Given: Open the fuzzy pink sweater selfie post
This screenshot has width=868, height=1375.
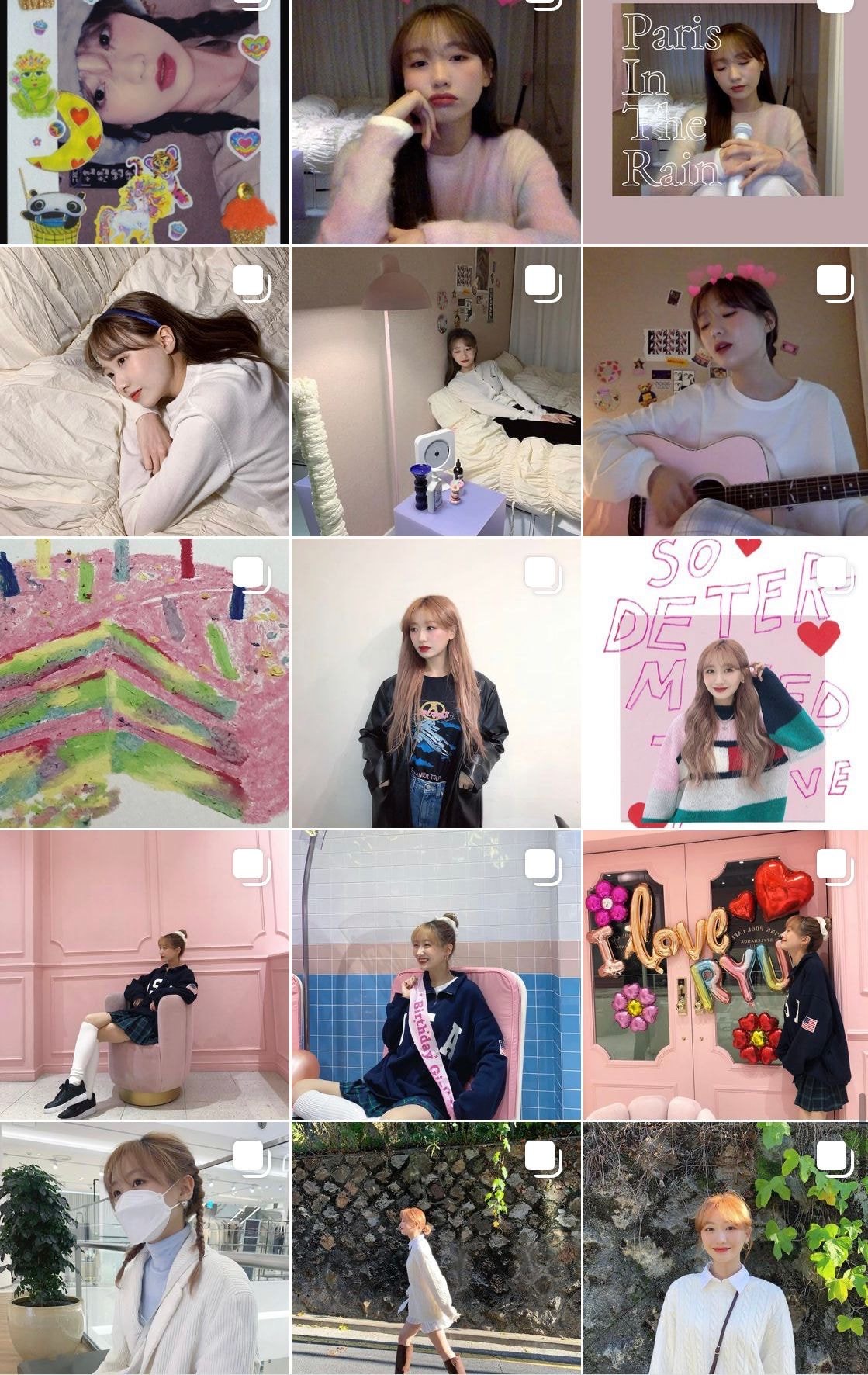Looking at the screenshot, I should point(435,122).
